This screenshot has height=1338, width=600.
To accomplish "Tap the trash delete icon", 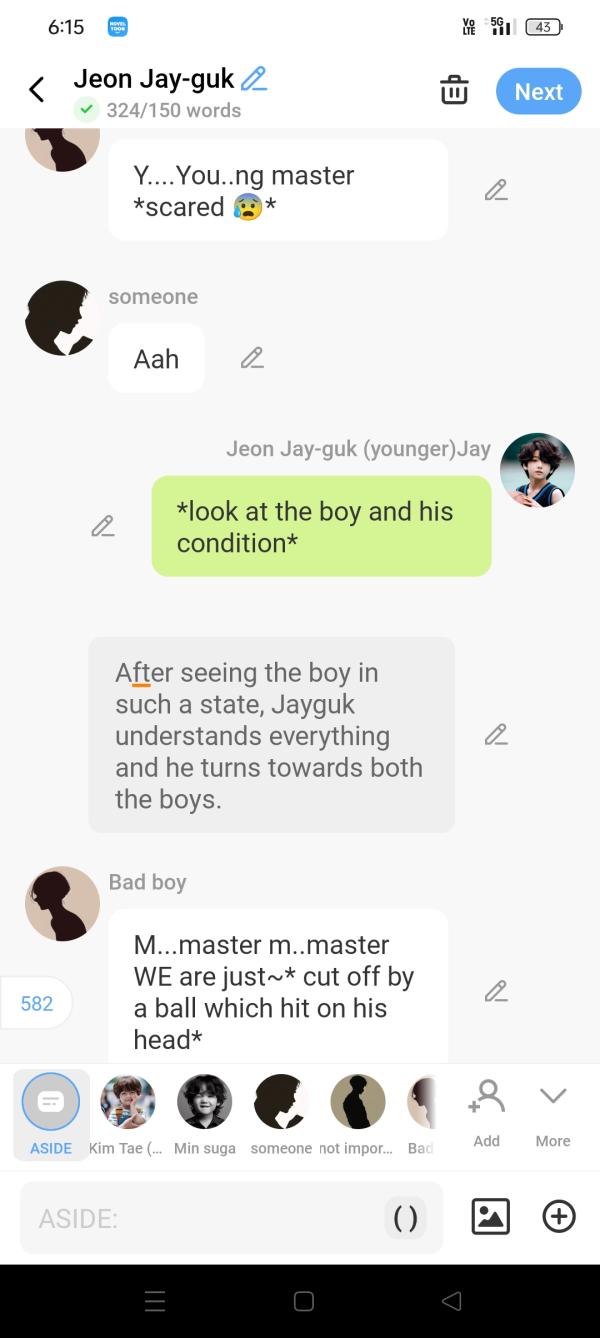I will [x=454, y=90].
